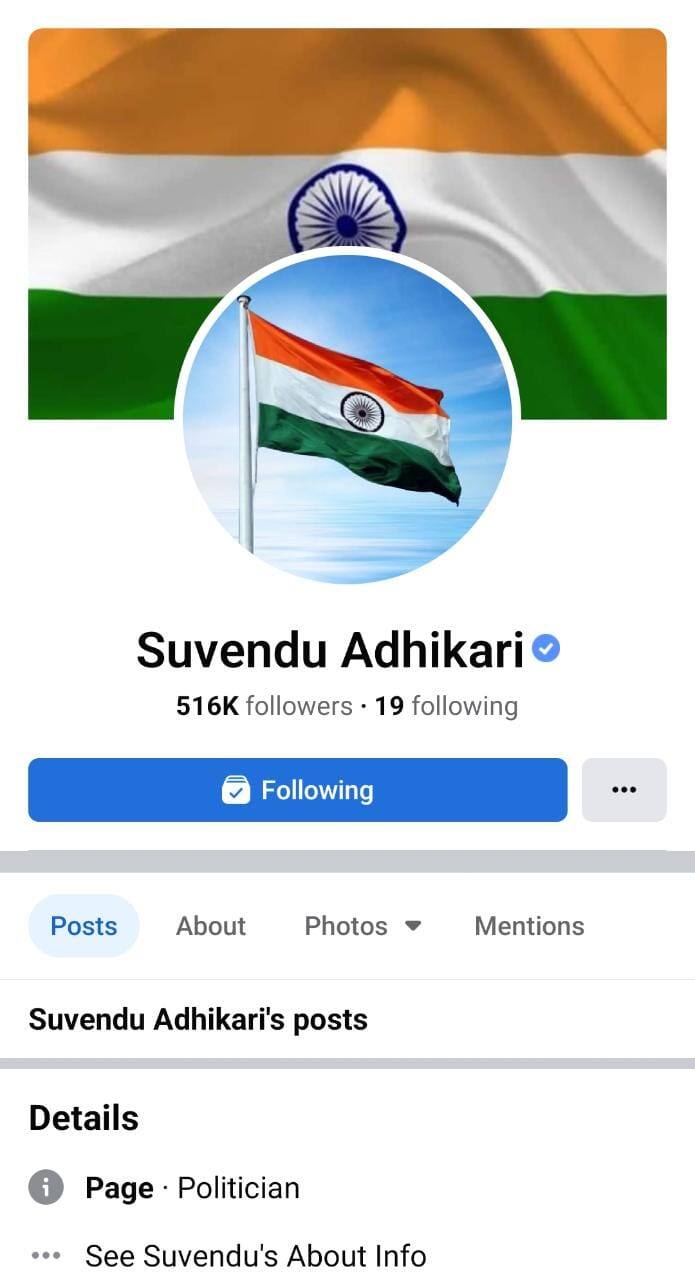Switch to the Posts tab

[x=84, y=926]
